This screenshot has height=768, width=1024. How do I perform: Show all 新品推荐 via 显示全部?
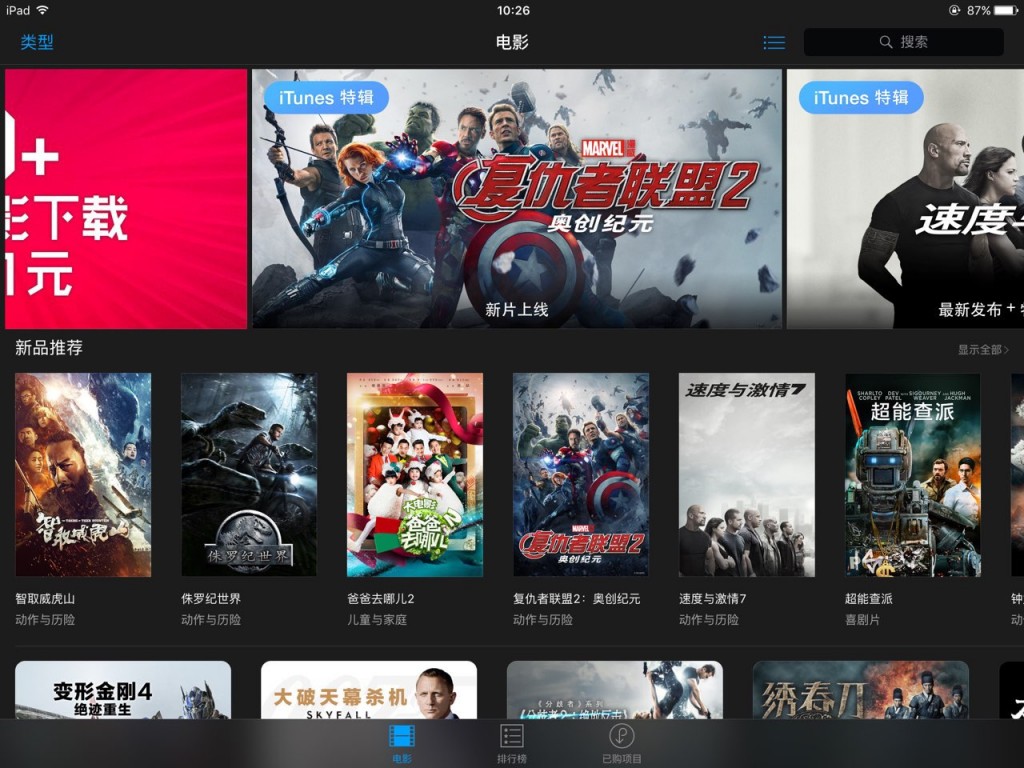click(x=982, y=350)
